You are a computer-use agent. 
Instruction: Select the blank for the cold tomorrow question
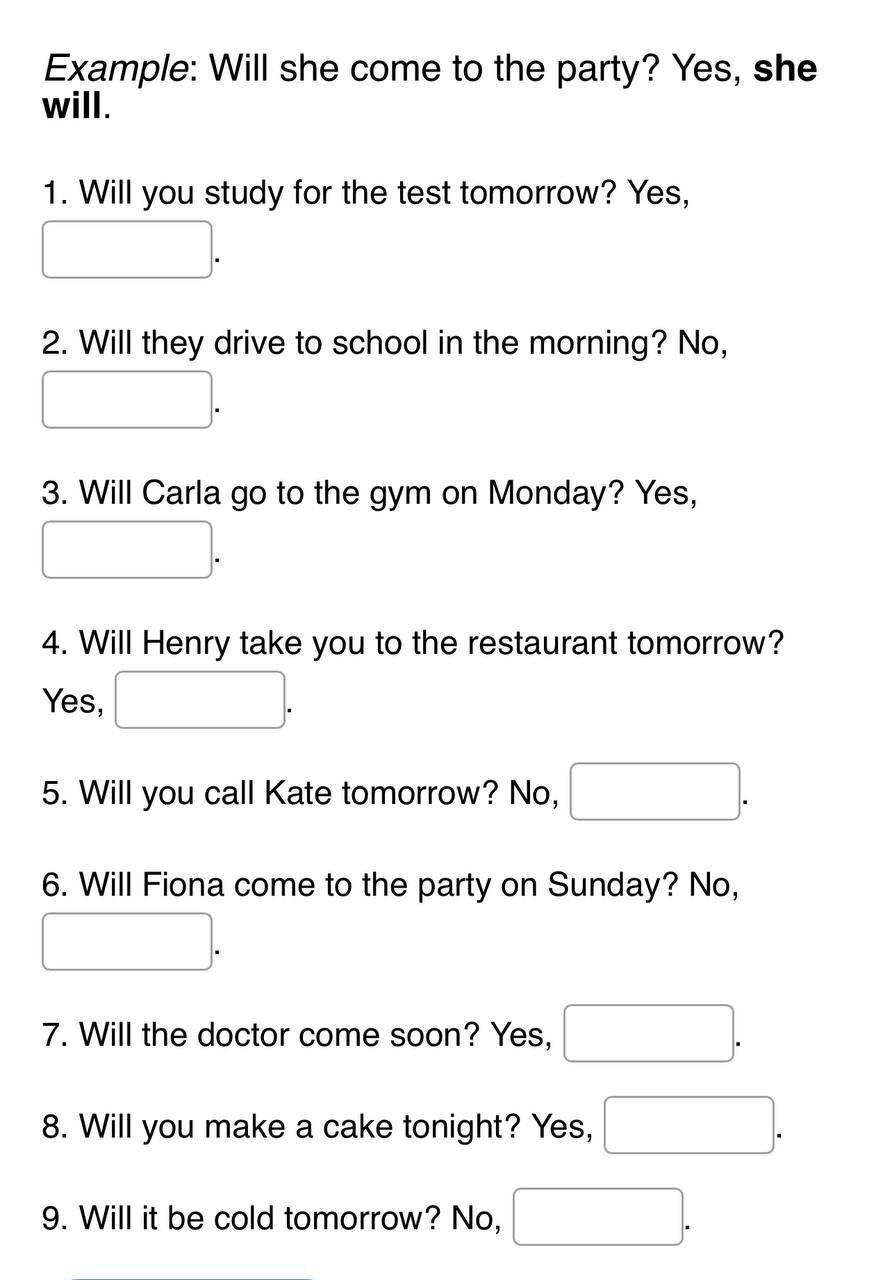[x=598, y=1217]
